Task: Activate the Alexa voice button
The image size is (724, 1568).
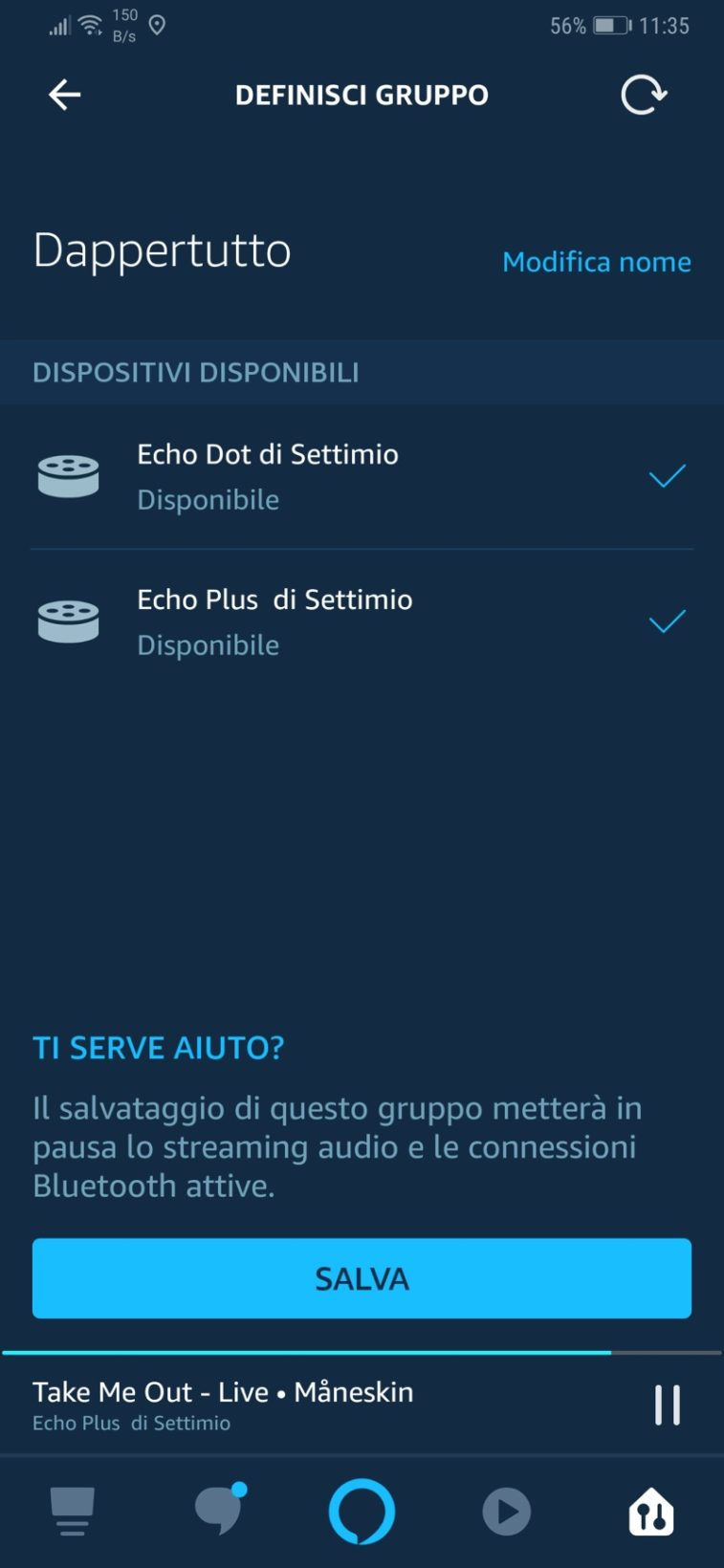Action: coord(362,1512)
